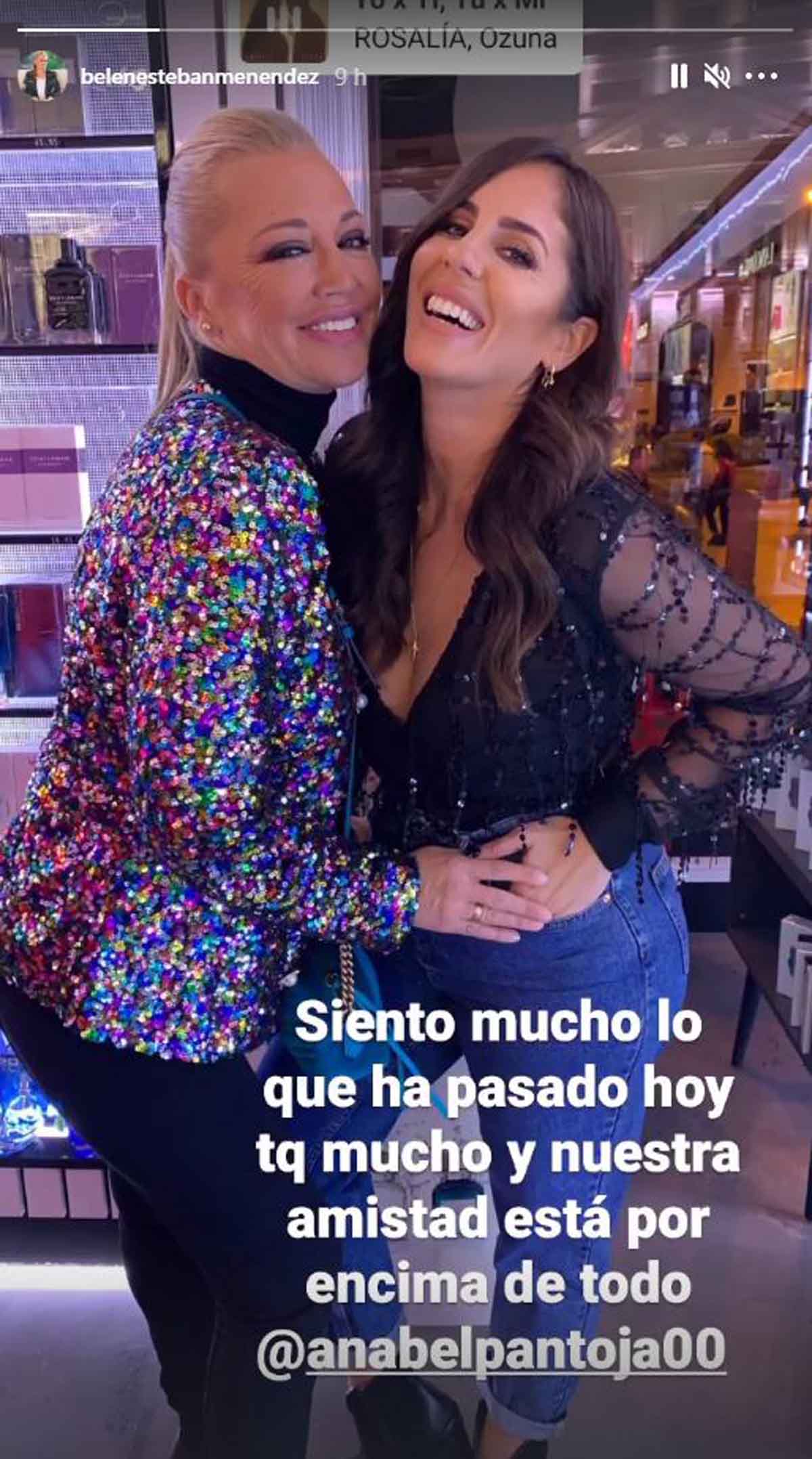
Task: Open belenestebanmenendez profile from the username
Action: pyautogui.click(x=200, y=76)
